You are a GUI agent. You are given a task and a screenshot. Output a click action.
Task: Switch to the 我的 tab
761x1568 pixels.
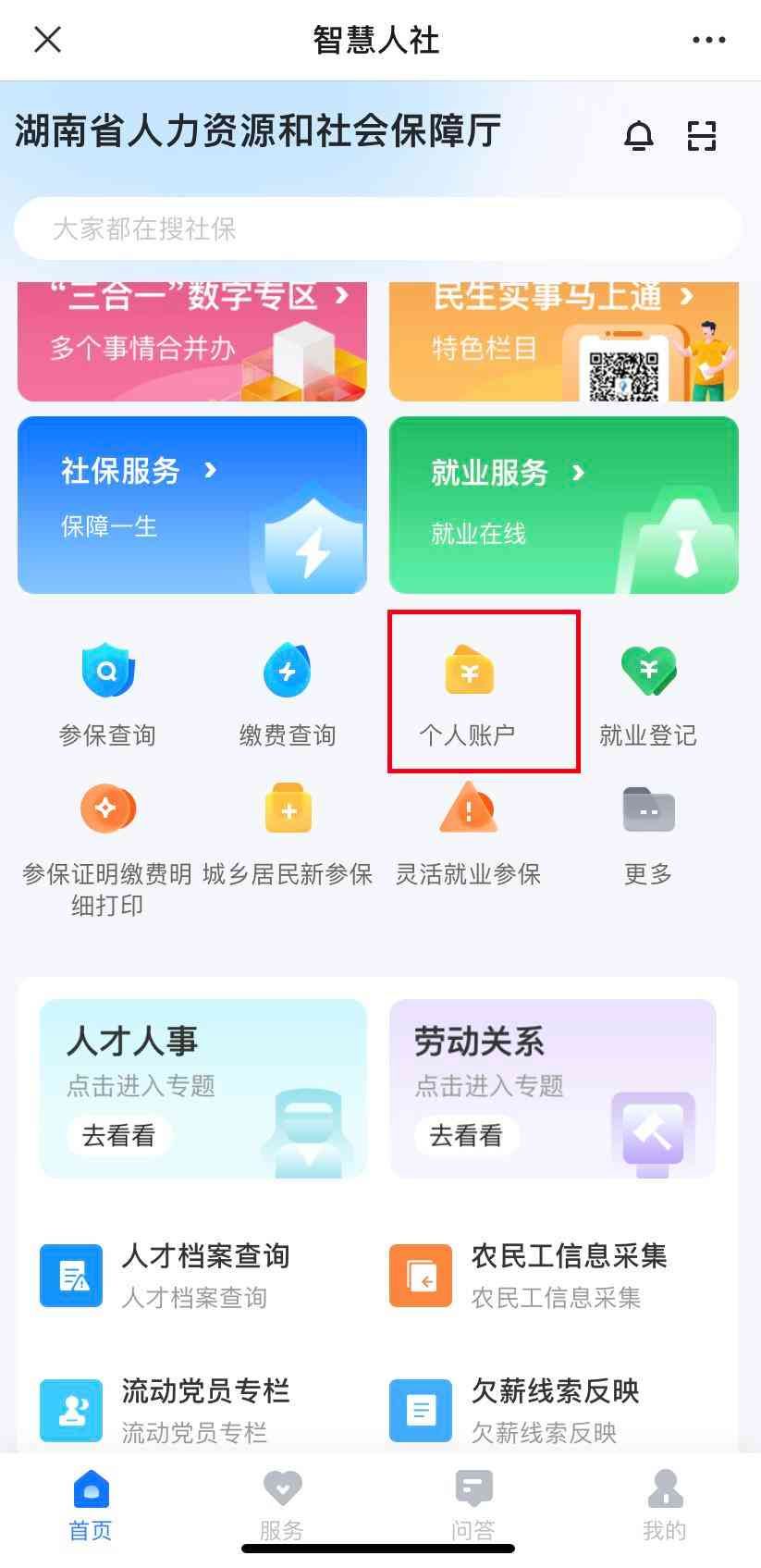click(x=664, y=1505)
